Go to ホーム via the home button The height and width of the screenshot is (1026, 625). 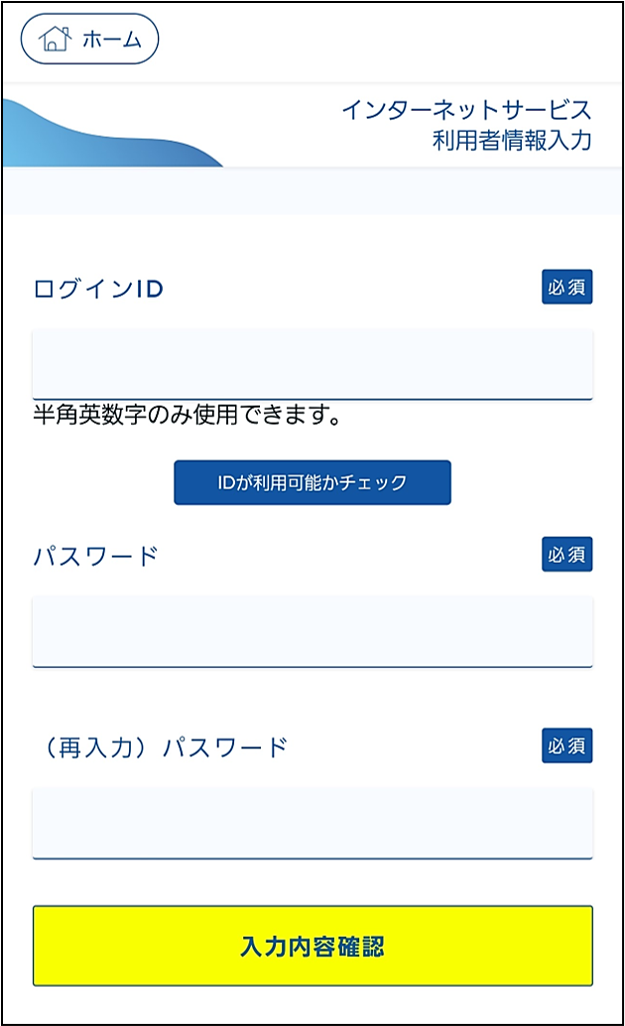coord(90,39)
